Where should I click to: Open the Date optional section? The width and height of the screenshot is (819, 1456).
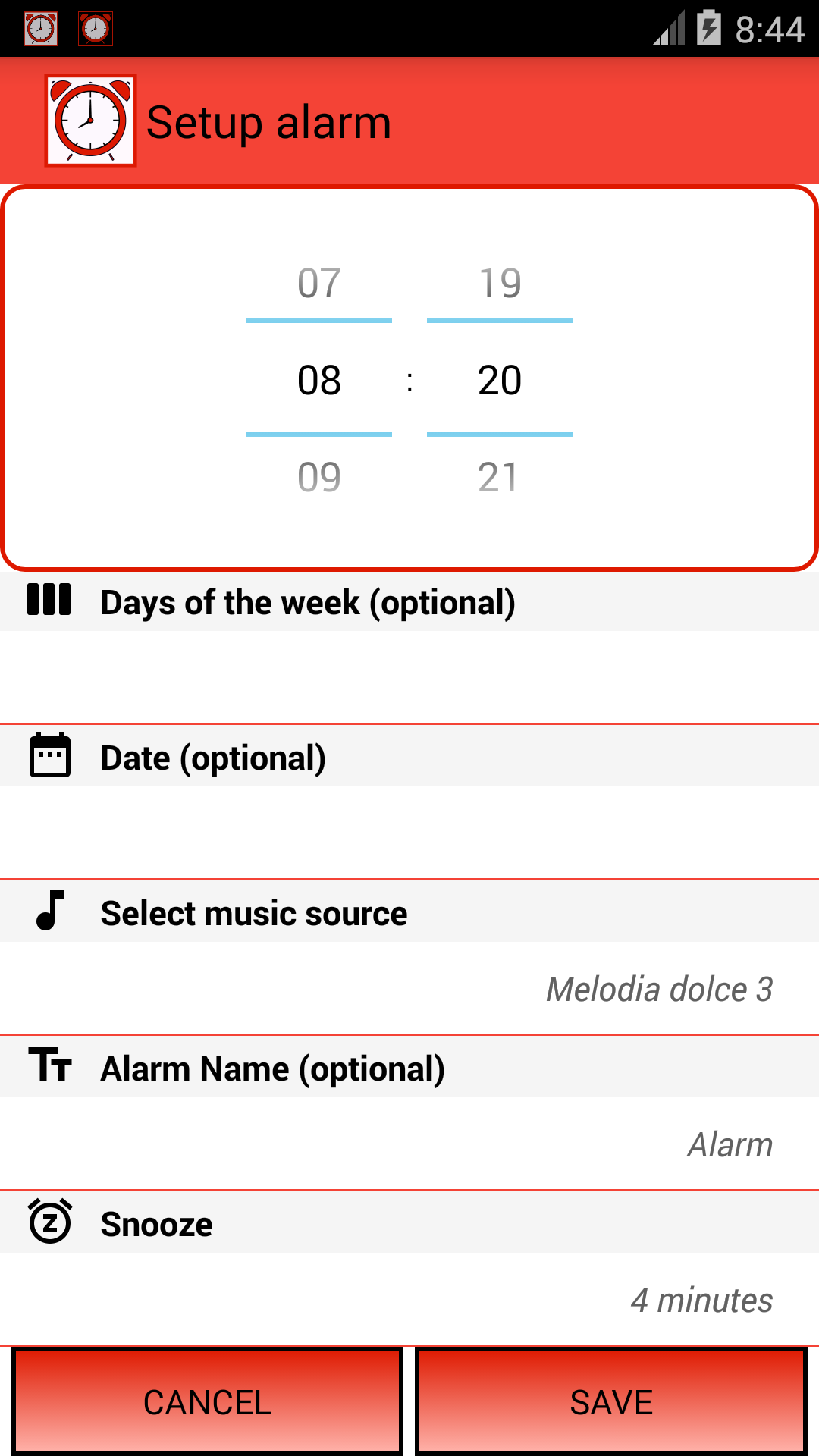click(214, 756)
